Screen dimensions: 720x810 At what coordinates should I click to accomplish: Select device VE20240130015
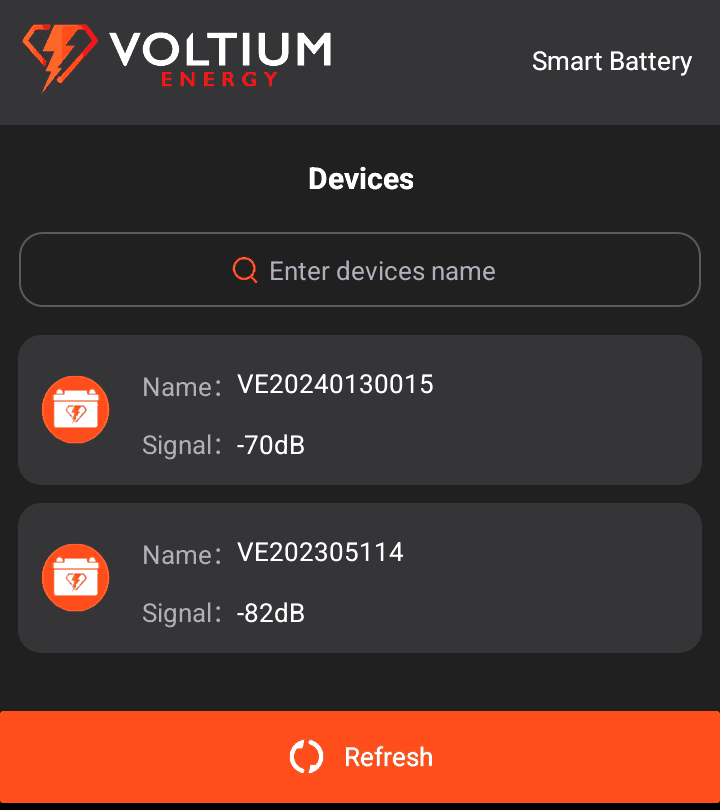tap(360, 410)
